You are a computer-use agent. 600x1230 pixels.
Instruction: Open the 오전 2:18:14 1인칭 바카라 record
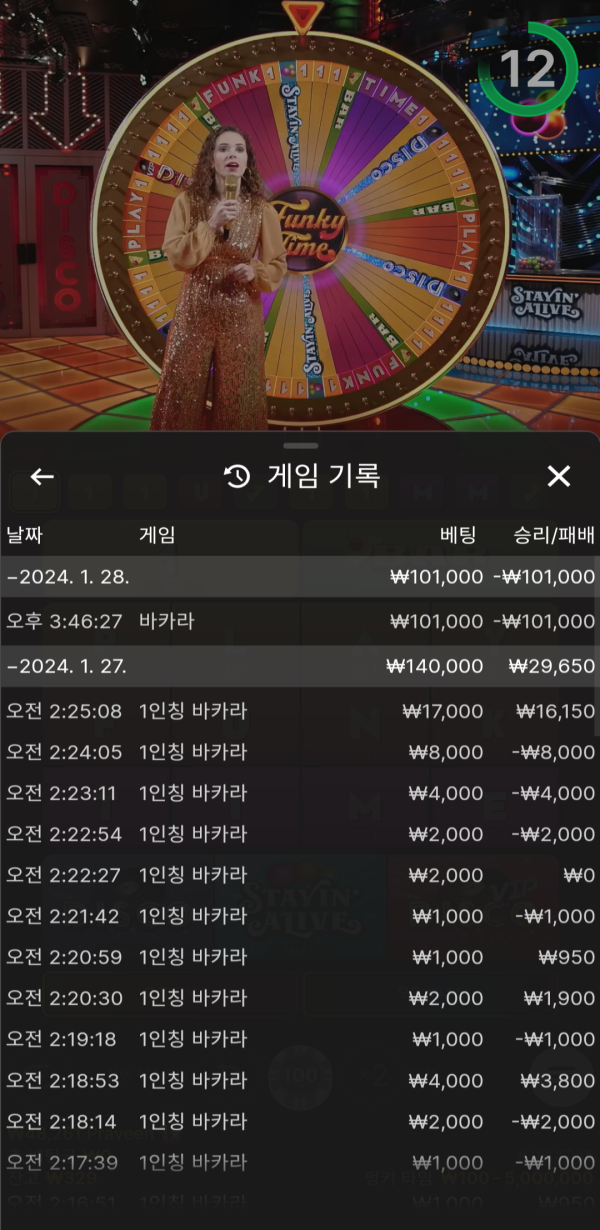point(300,1121)
